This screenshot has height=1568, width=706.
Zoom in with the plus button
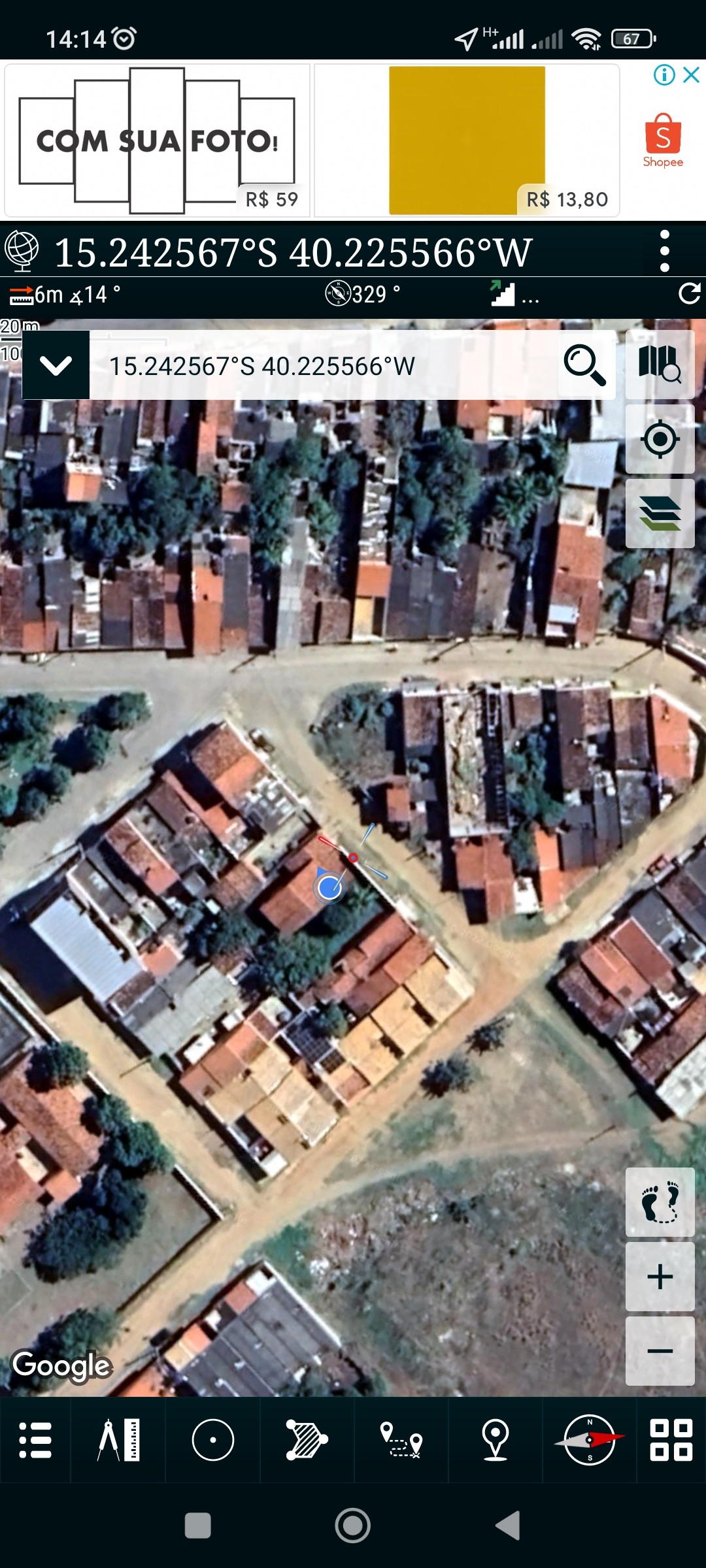pyautogui.click(x=660, y=1277)
